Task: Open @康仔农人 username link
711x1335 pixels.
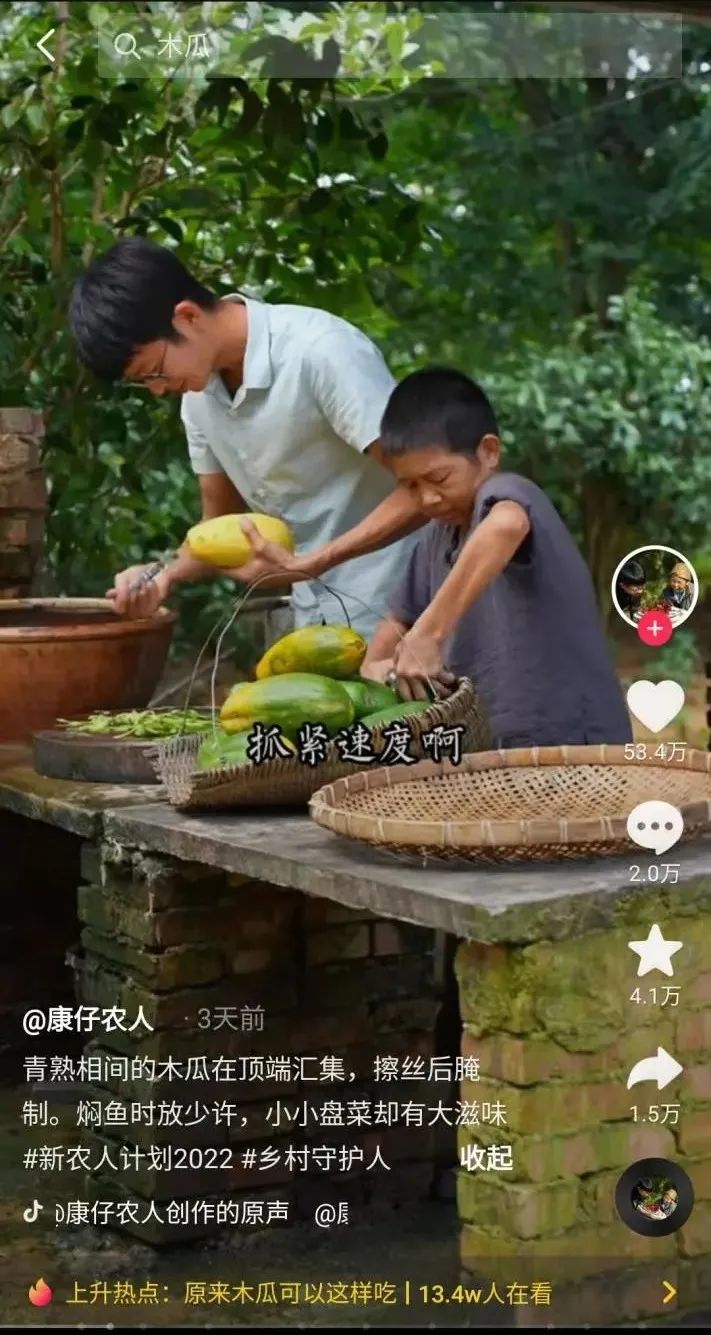Action: click(88, 1019)
